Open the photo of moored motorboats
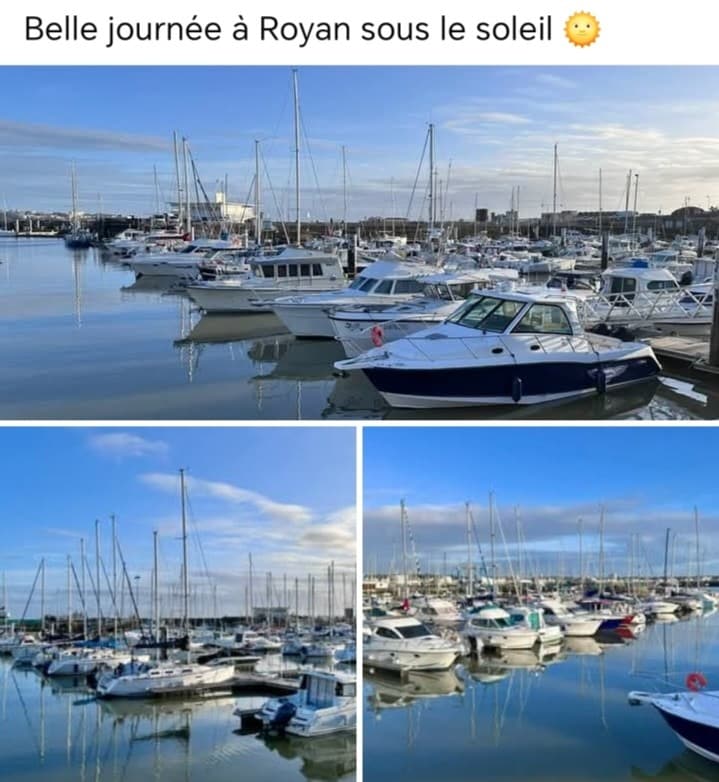This screenshot has height=782, width=719. (x=540, y=604)
